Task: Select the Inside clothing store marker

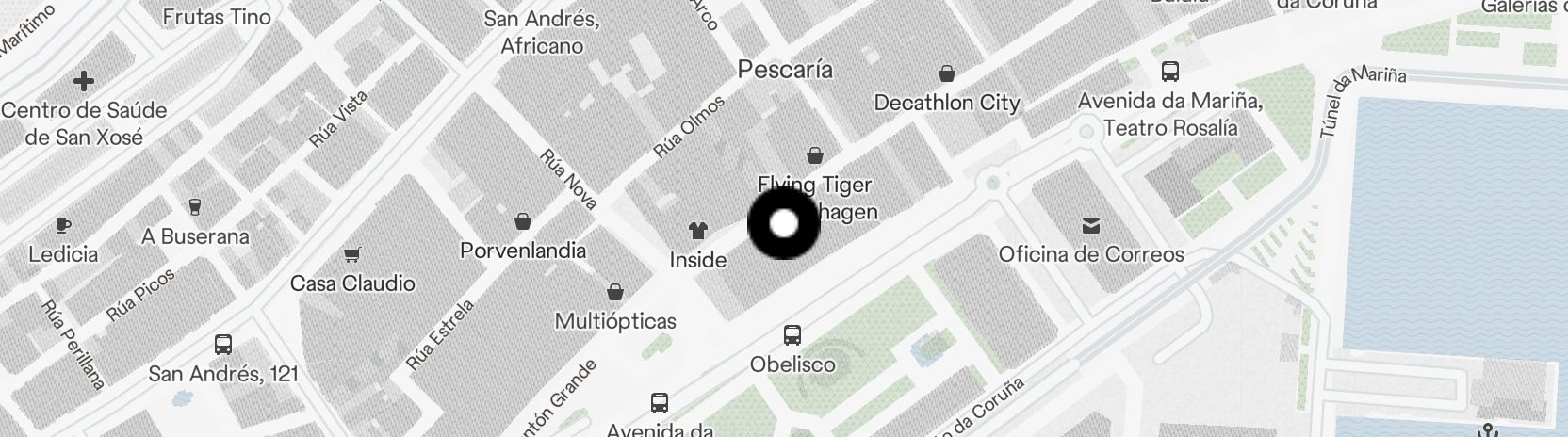Action: pyautogui.click(x=697, y=231)
